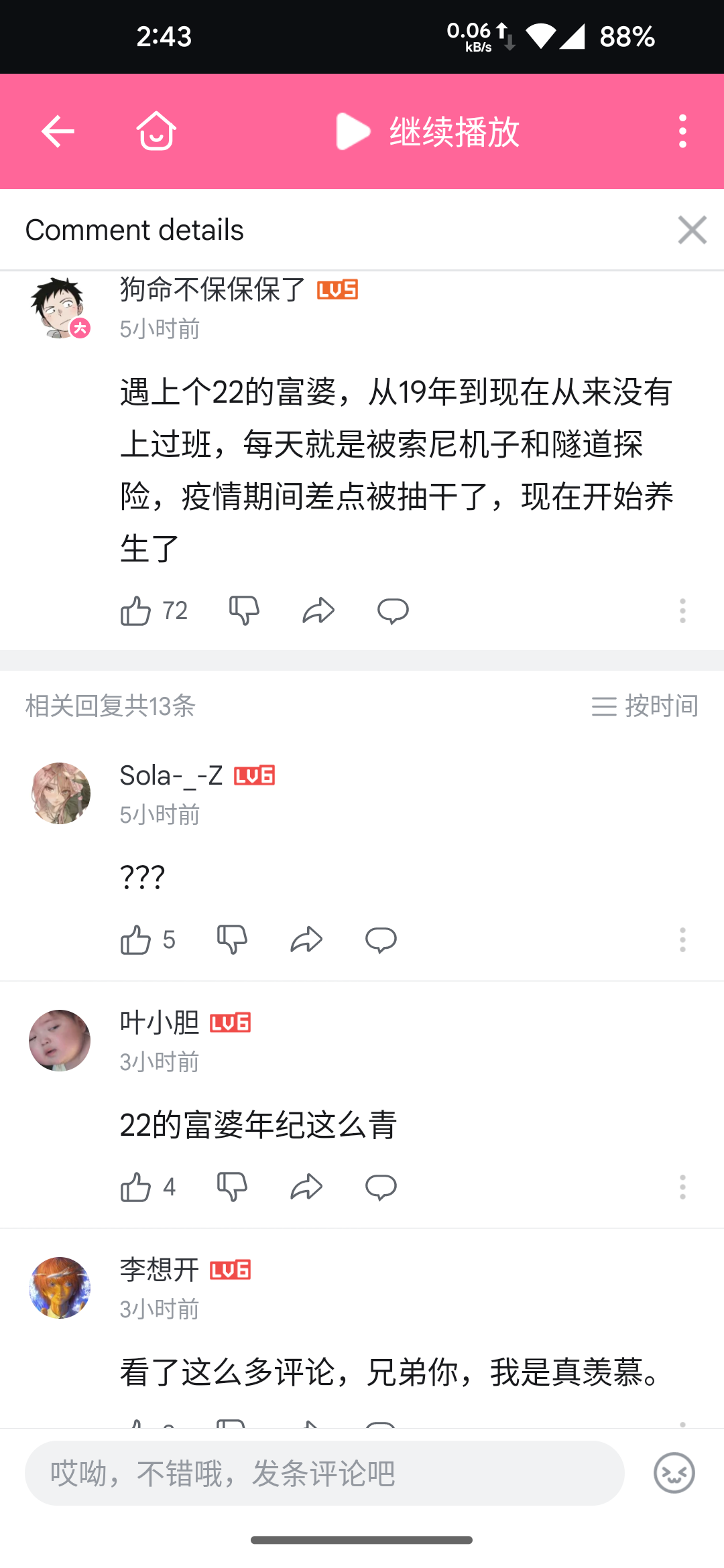Tap 继续播放 to resume the video

click(429, 131)
